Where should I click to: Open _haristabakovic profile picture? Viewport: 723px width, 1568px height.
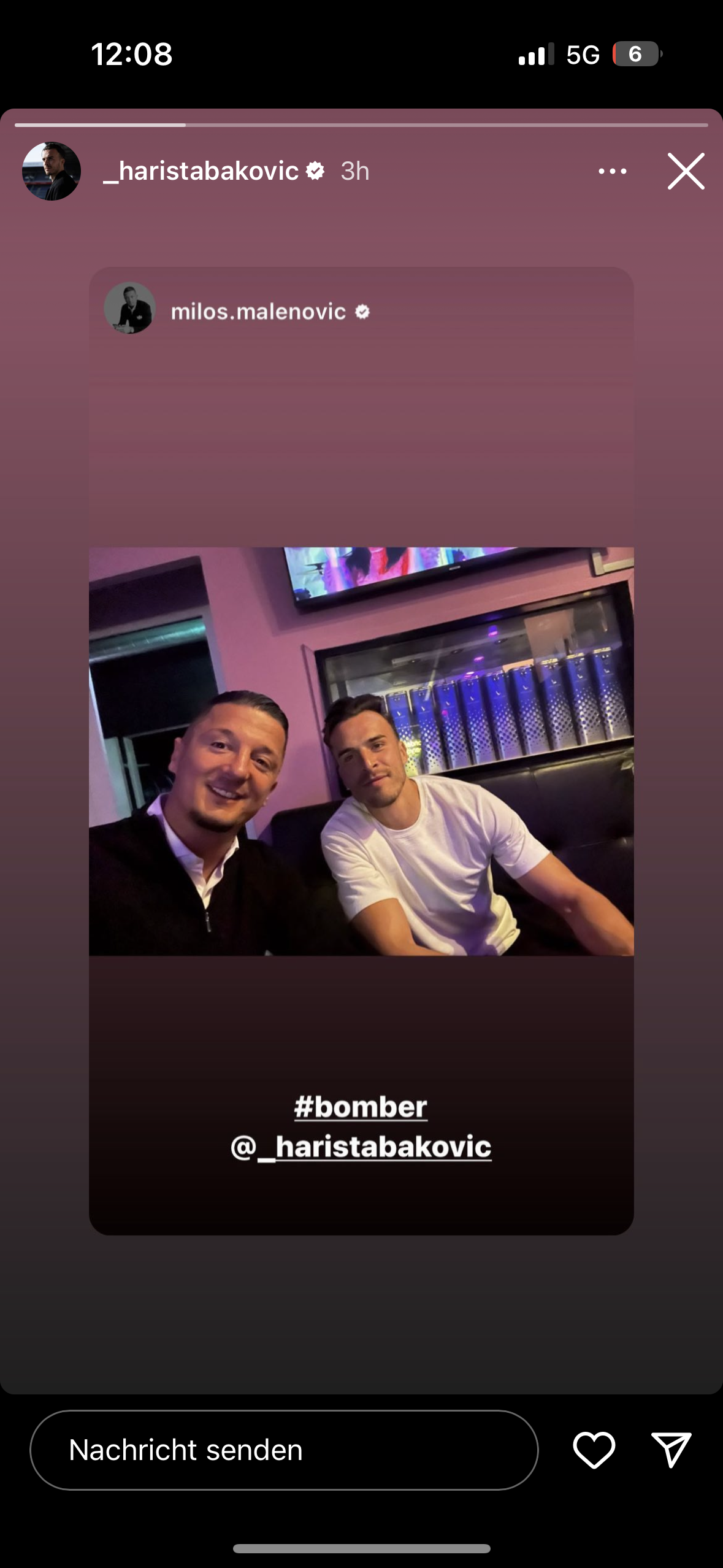tap(52, 171)
